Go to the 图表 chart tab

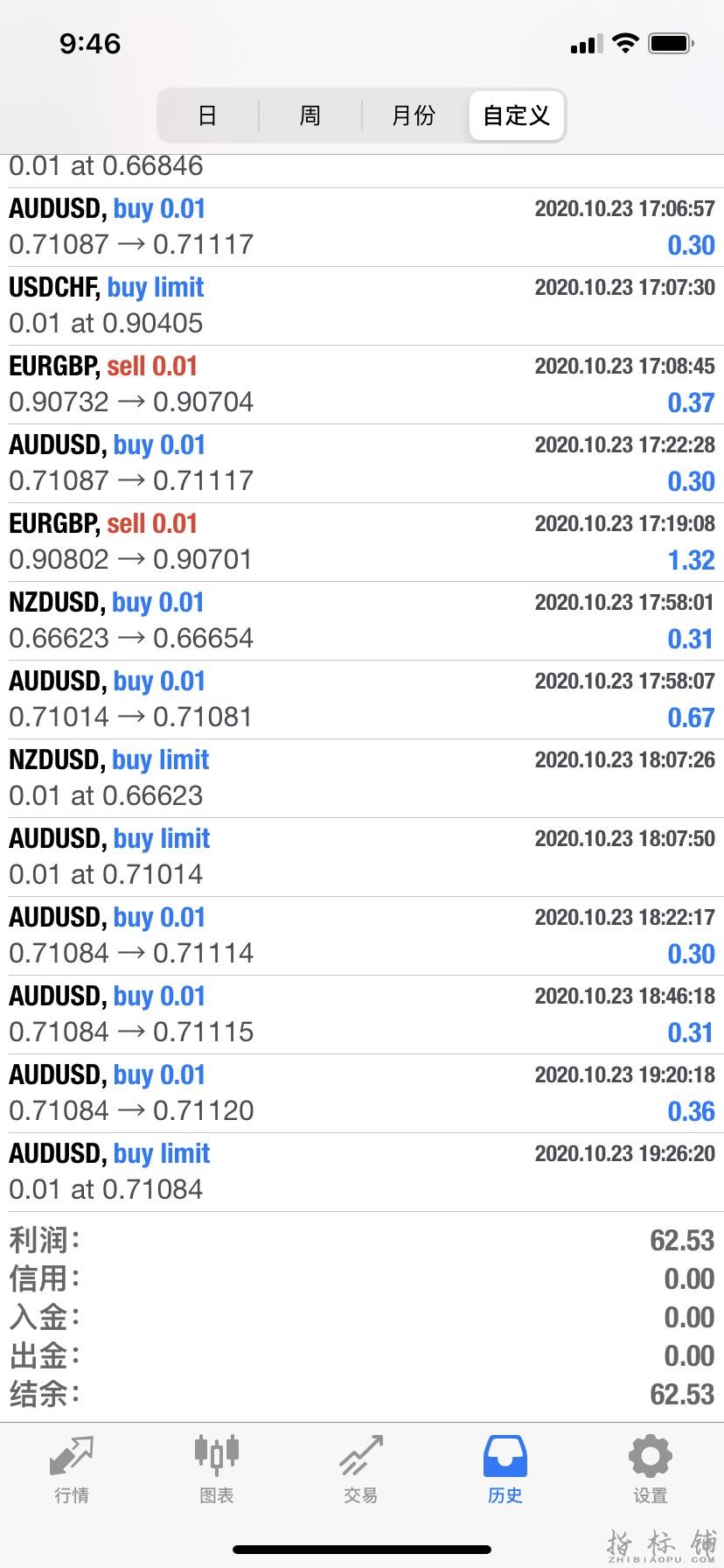click(216, 1470)
